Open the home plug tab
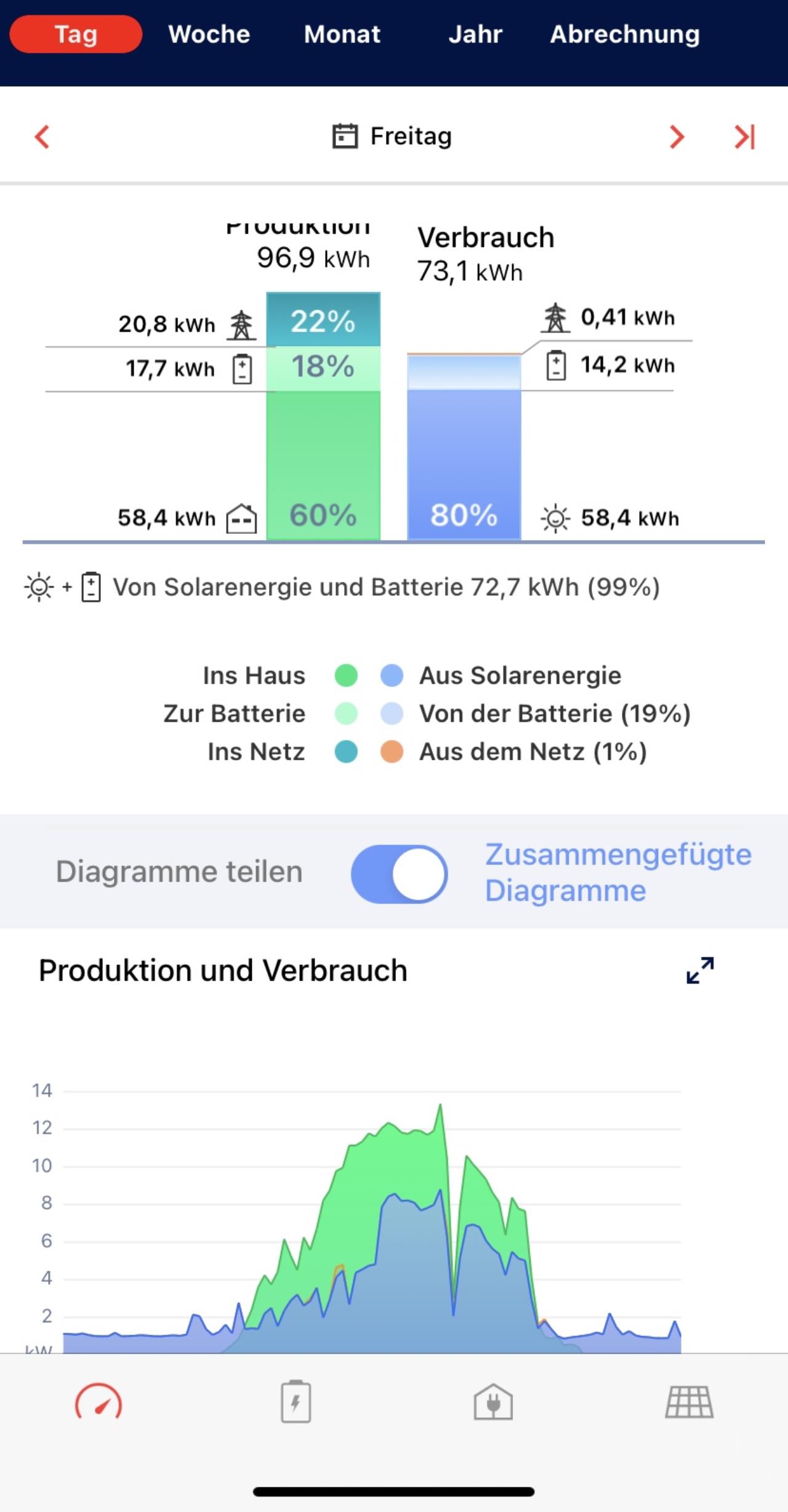The image size is (788, 1512). point(493,1402)
